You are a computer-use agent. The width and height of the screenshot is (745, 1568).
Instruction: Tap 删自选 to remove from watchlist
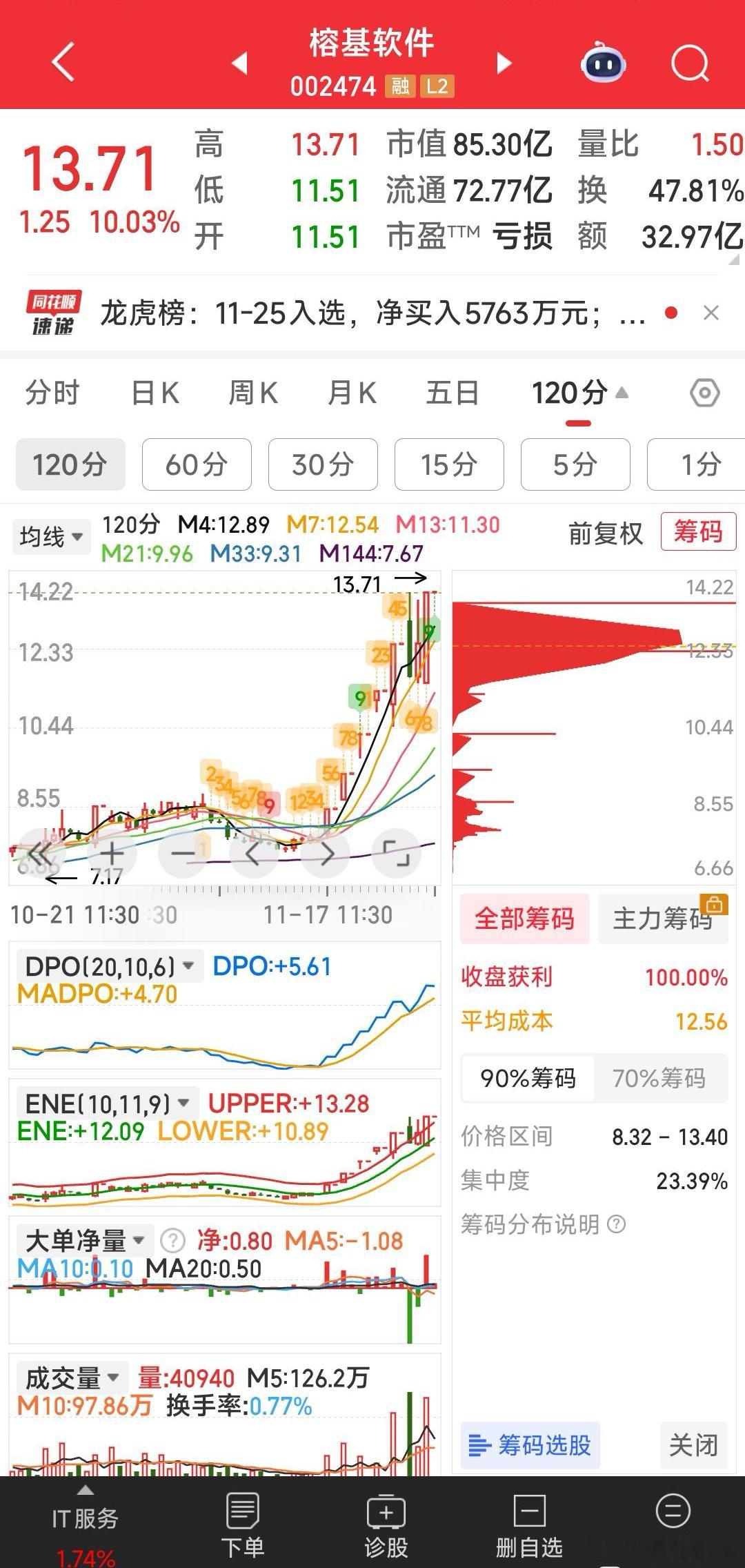tap(529, 1525)
